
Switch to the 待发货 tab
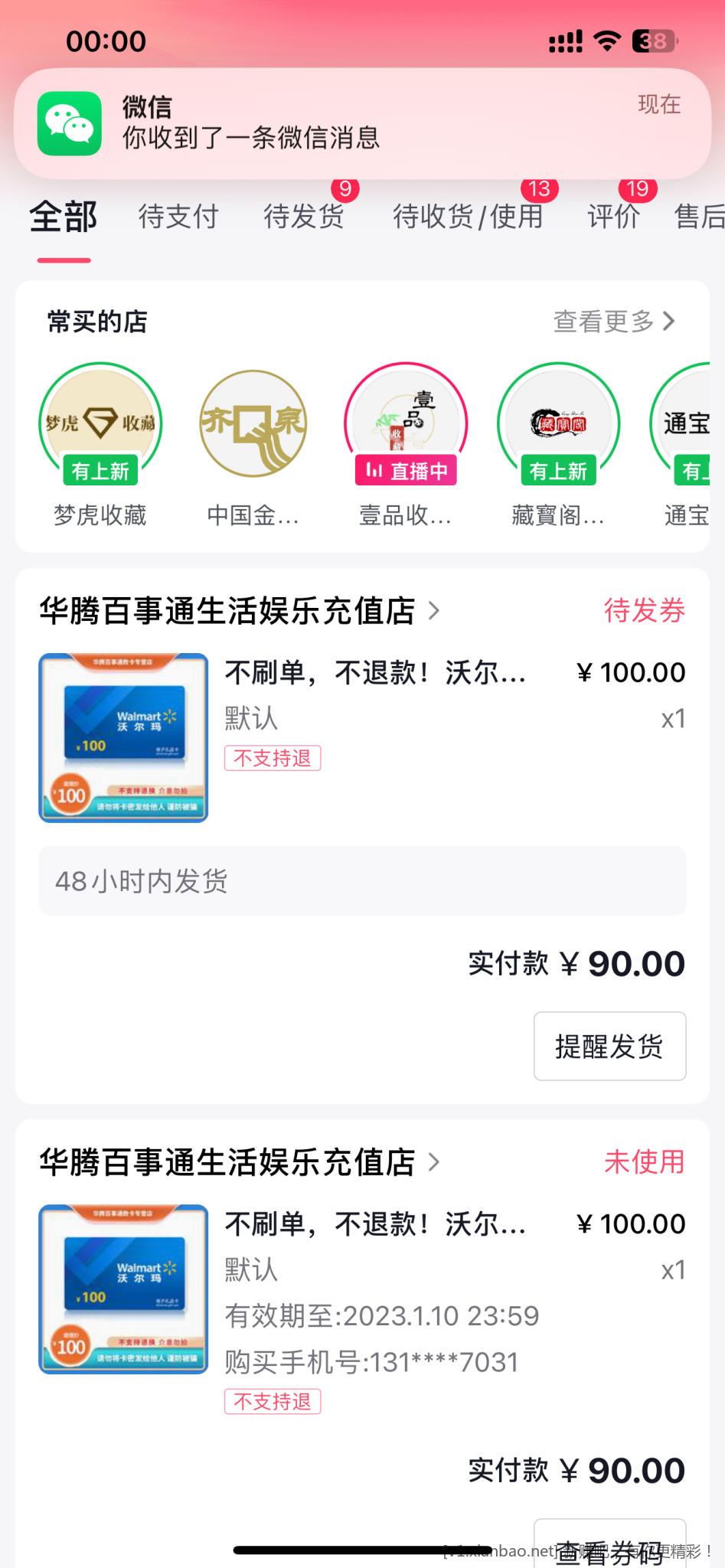click(304, 217)
